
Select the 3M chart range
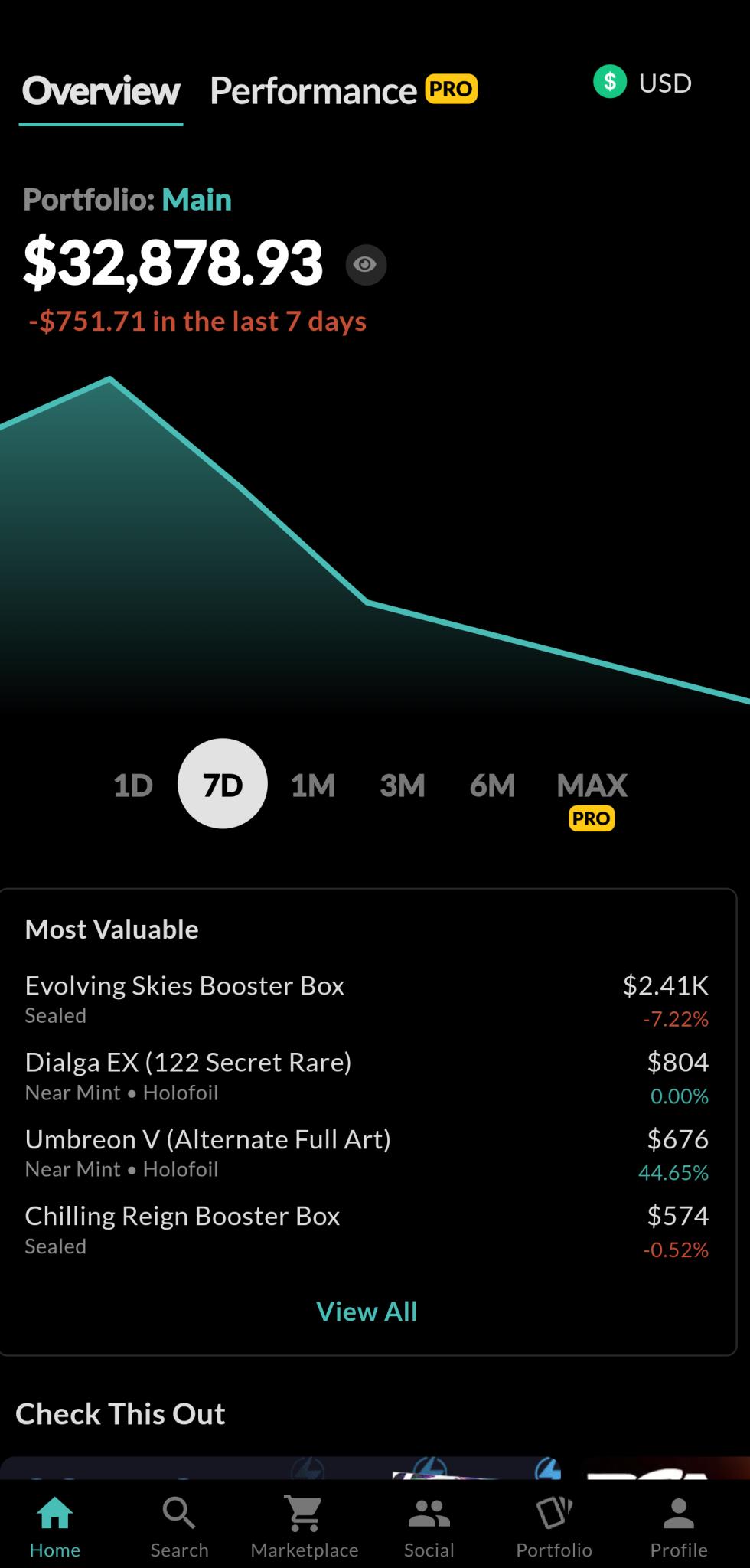(402, 785)
